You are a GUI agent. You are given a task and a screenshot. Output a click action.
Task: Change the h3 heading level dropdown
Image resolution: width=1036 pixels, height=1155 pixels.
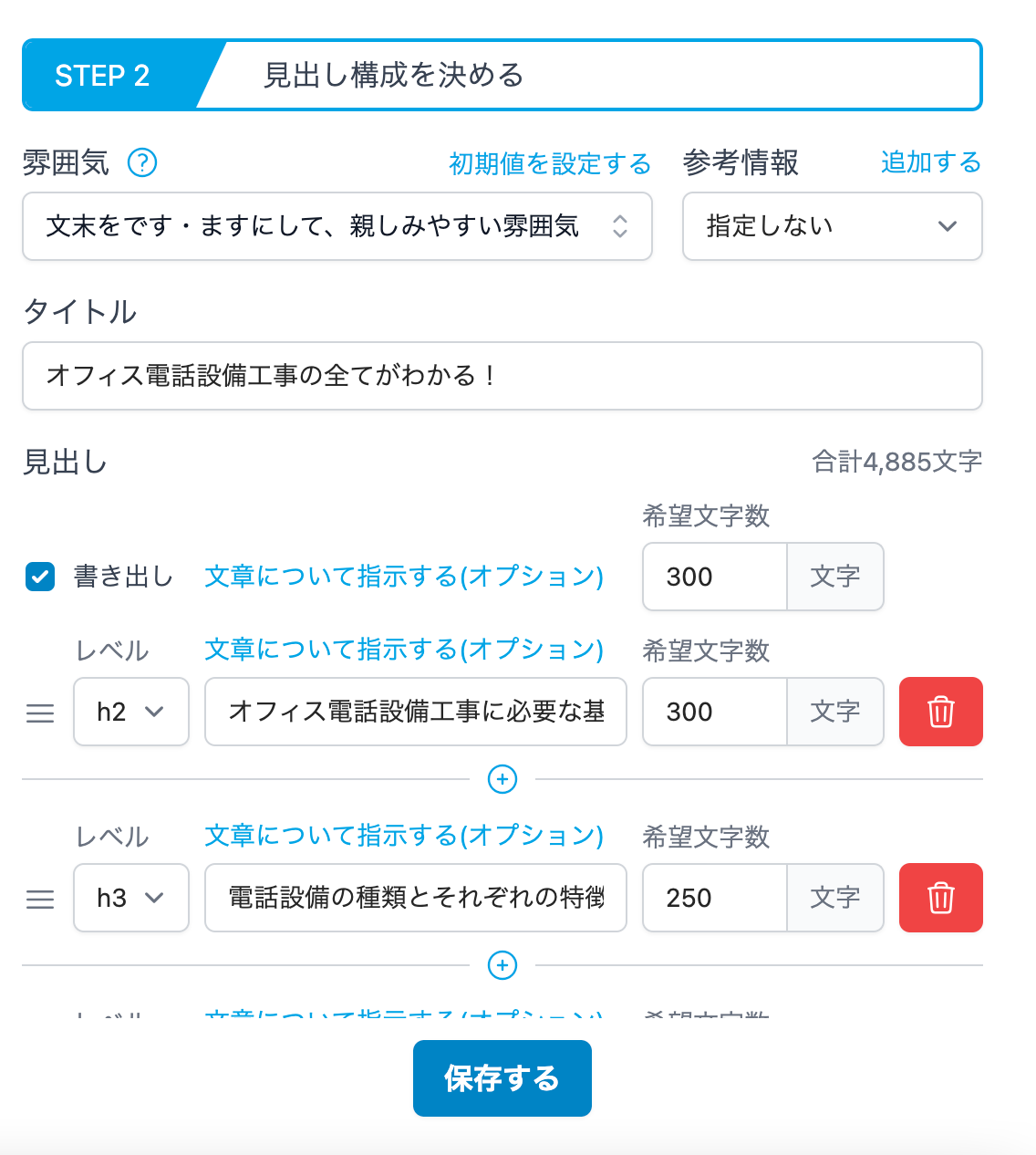coord(130,898)
